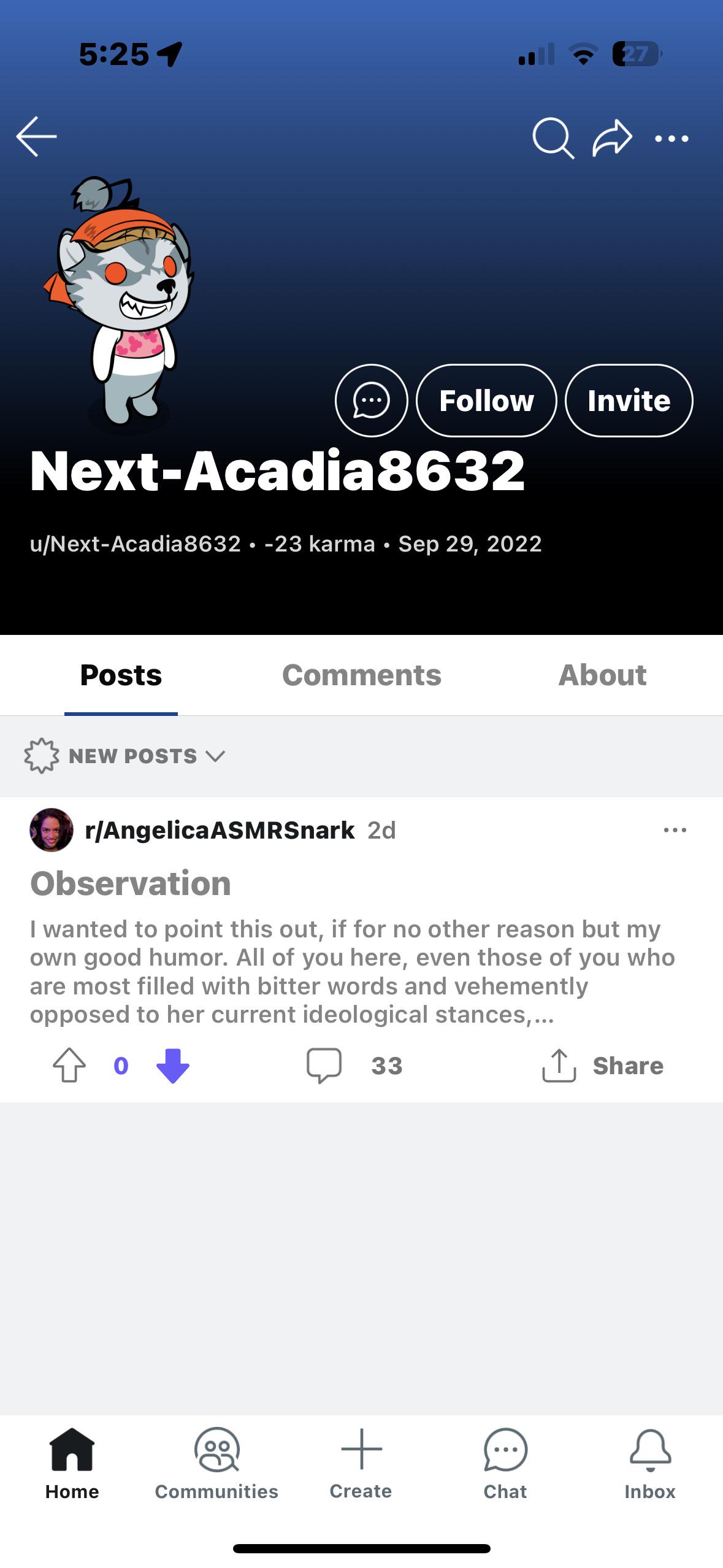Open the profile overflow menu
The image size is (723, 1568).
671,139
